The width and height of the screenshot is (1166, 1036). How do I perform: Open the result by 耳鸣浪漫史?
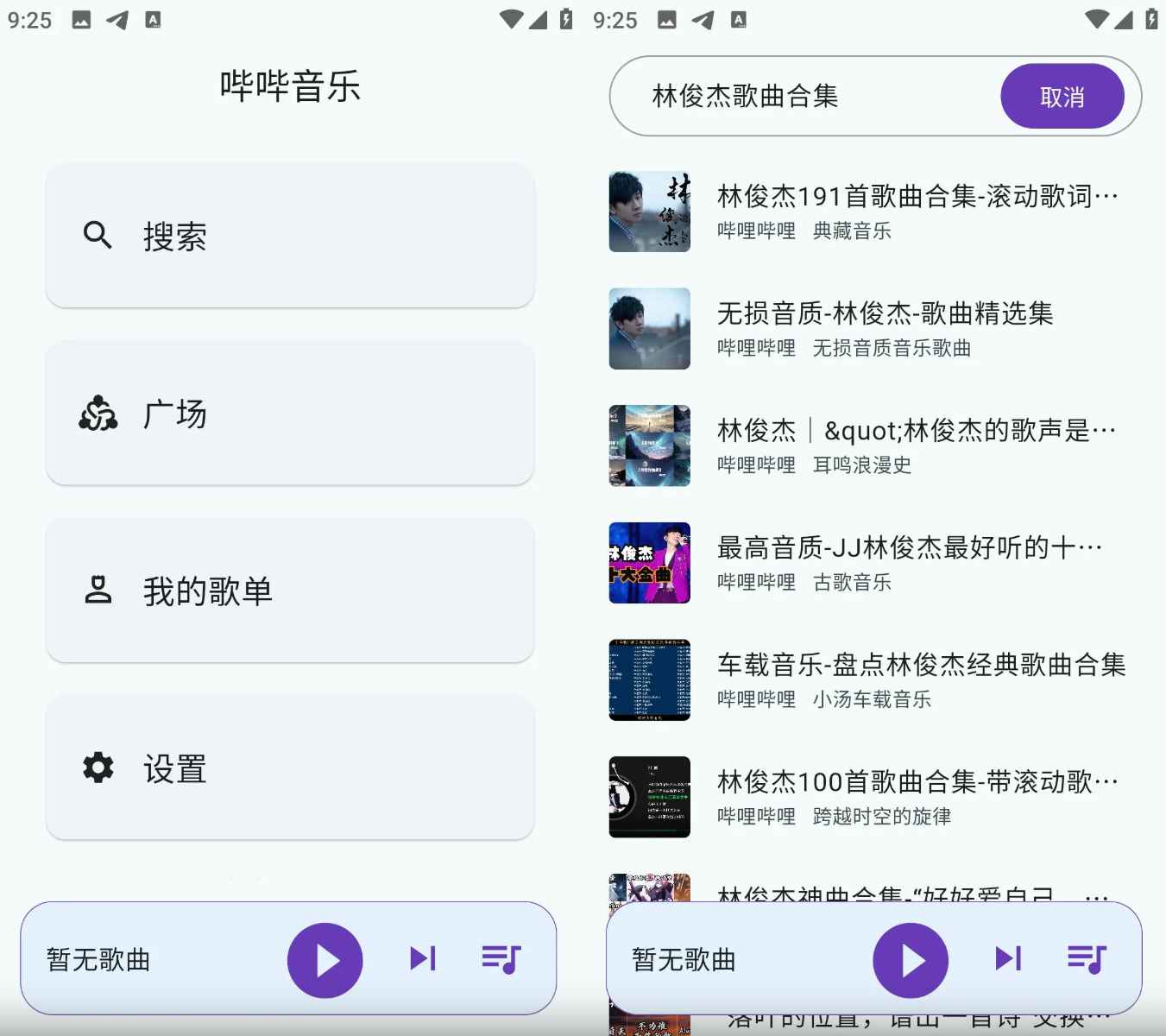(872, 445)
